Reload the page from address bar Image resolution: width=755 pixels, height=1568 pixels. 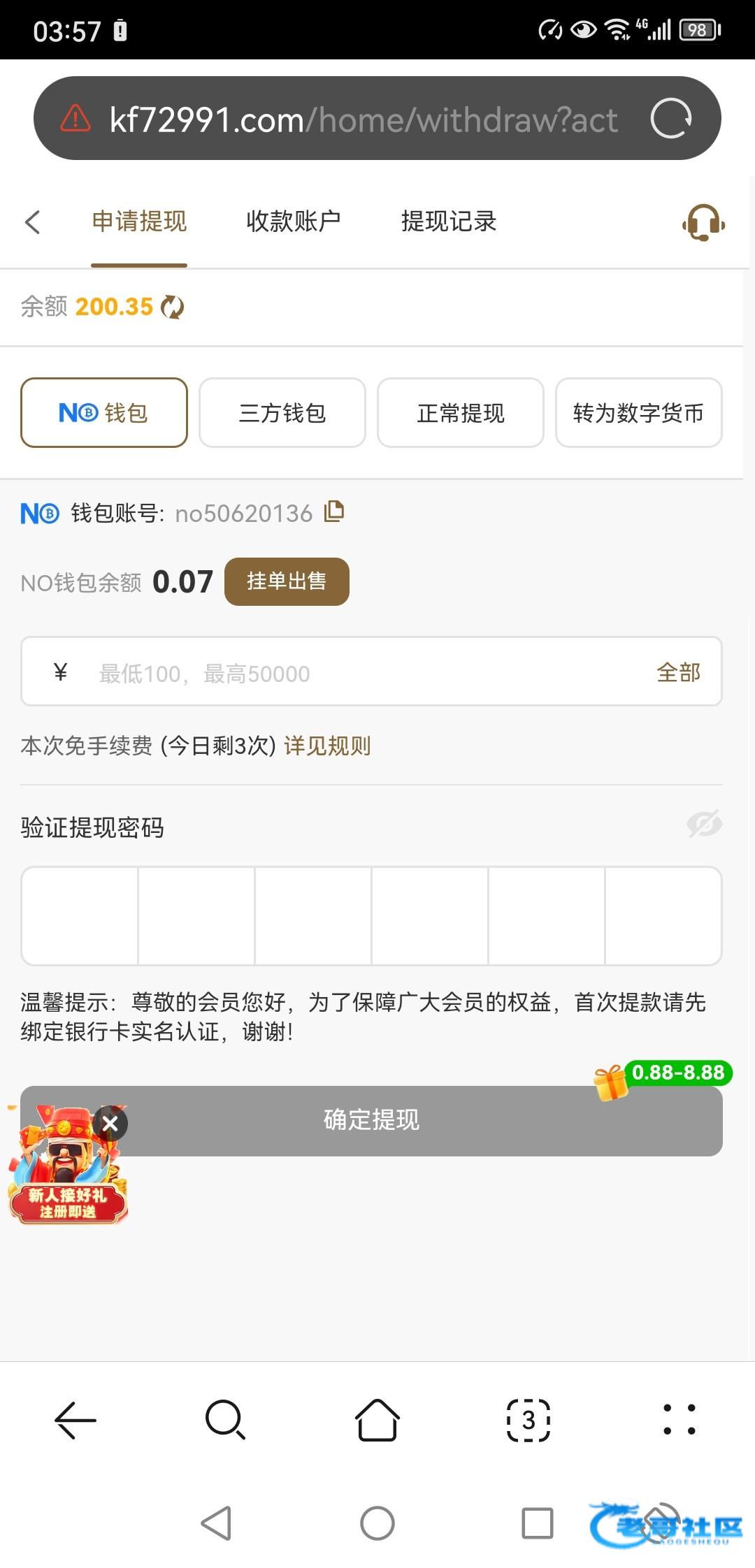pyautogui.click(x=671, y=119)
